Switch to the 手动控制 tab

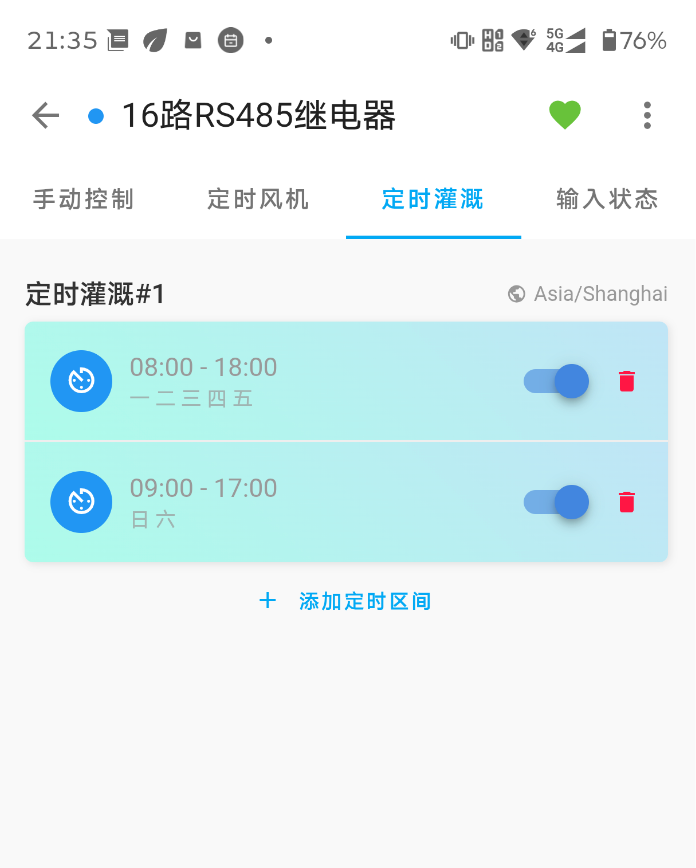(x=84, y=199)
